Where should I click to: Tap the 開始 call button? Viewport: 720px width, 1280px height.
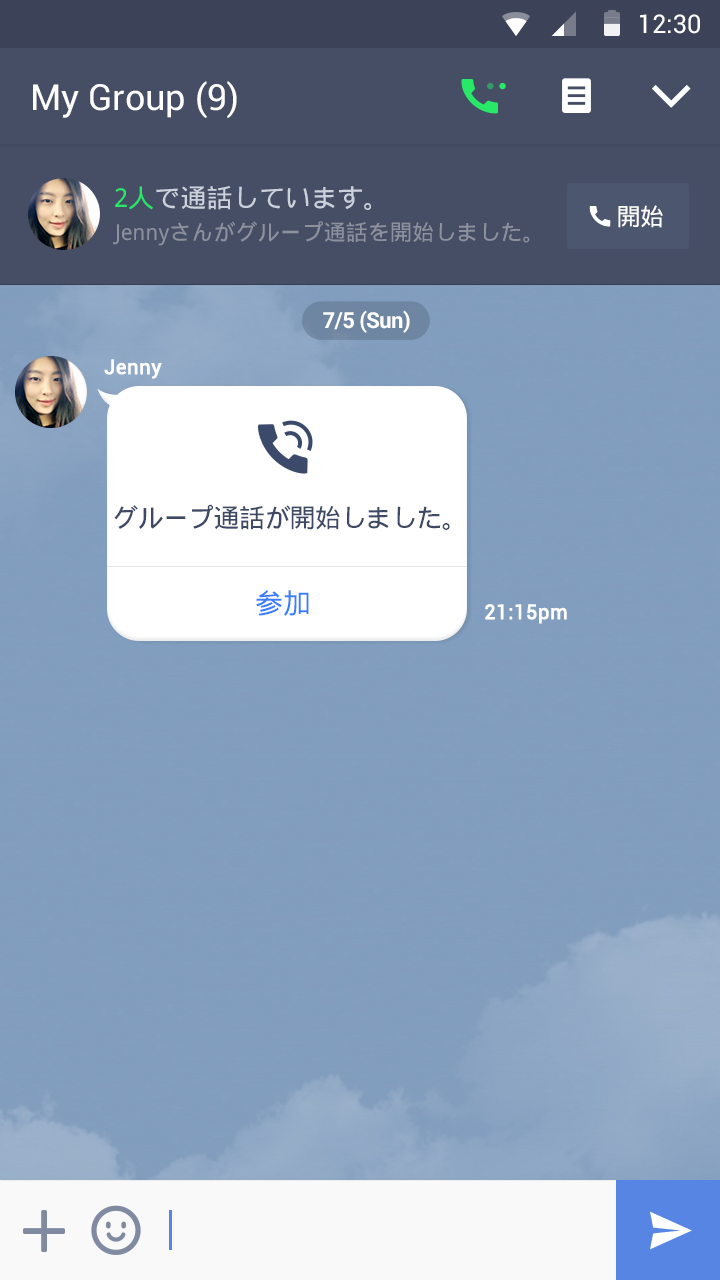pyautogui.click(x=627, y=216)
